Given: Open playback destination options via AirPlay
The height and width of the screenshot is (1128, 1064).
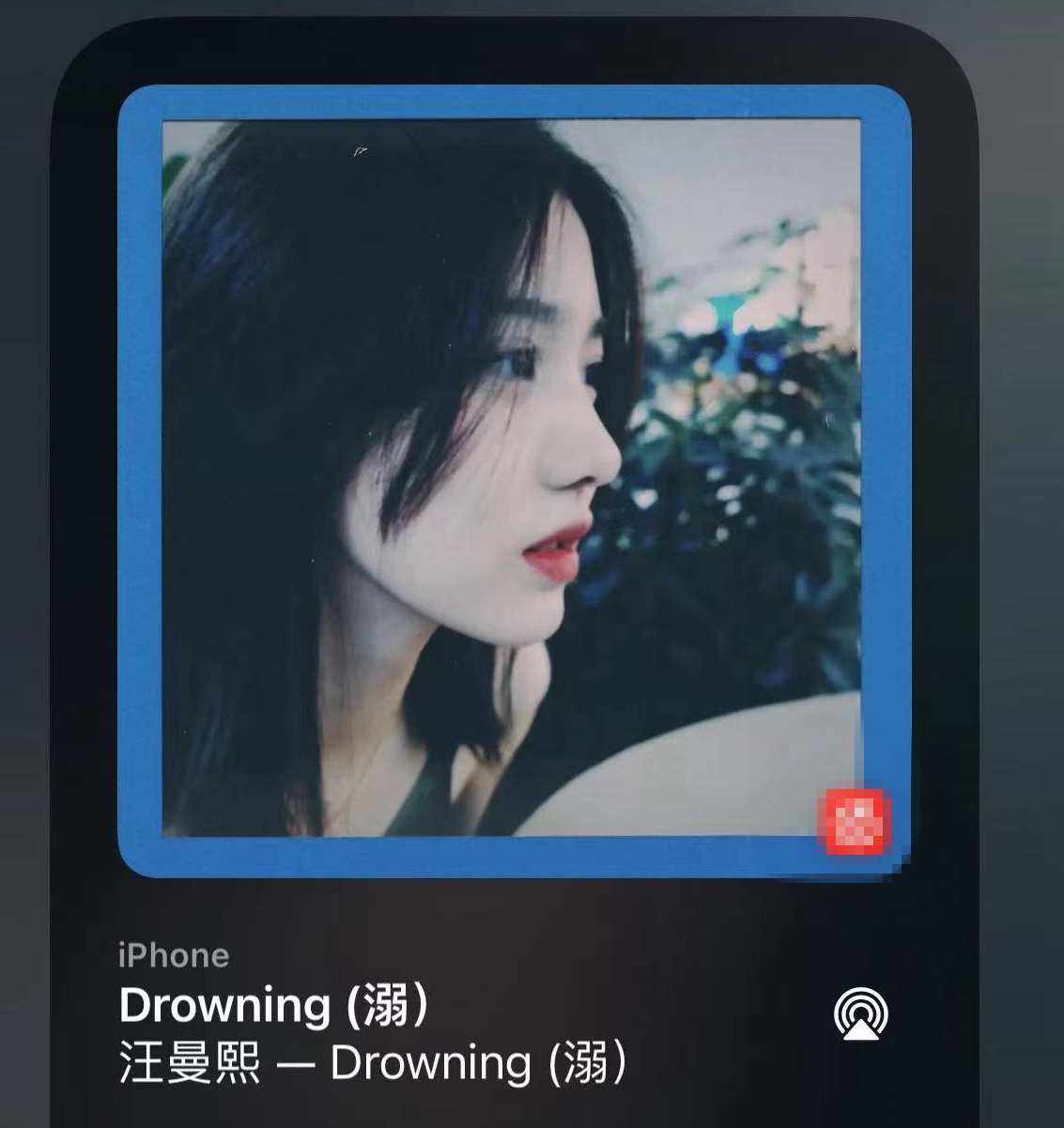Looking at the screenshot, I should tap(860, 1017).
